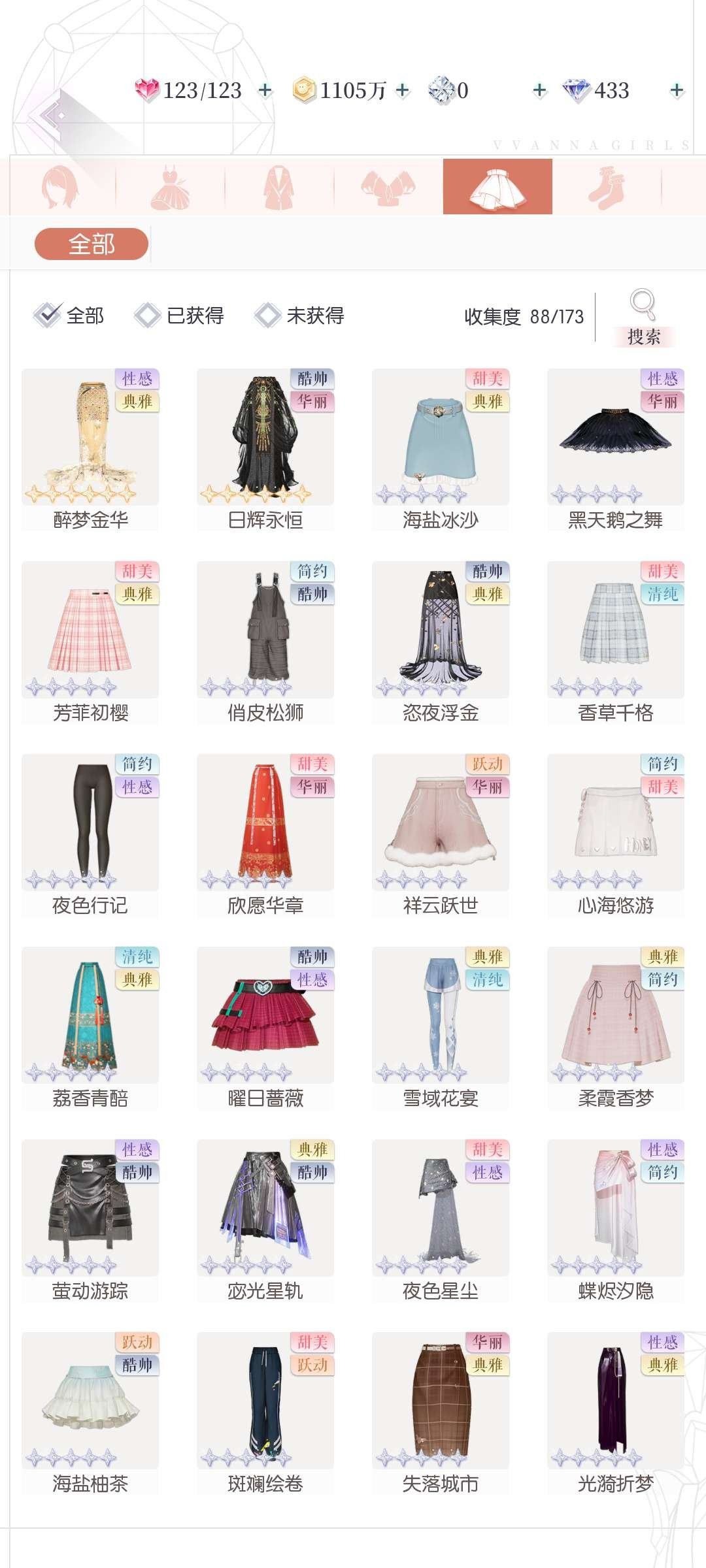
Task: Select the tops category icon
Action: click(x=387, y=188)
